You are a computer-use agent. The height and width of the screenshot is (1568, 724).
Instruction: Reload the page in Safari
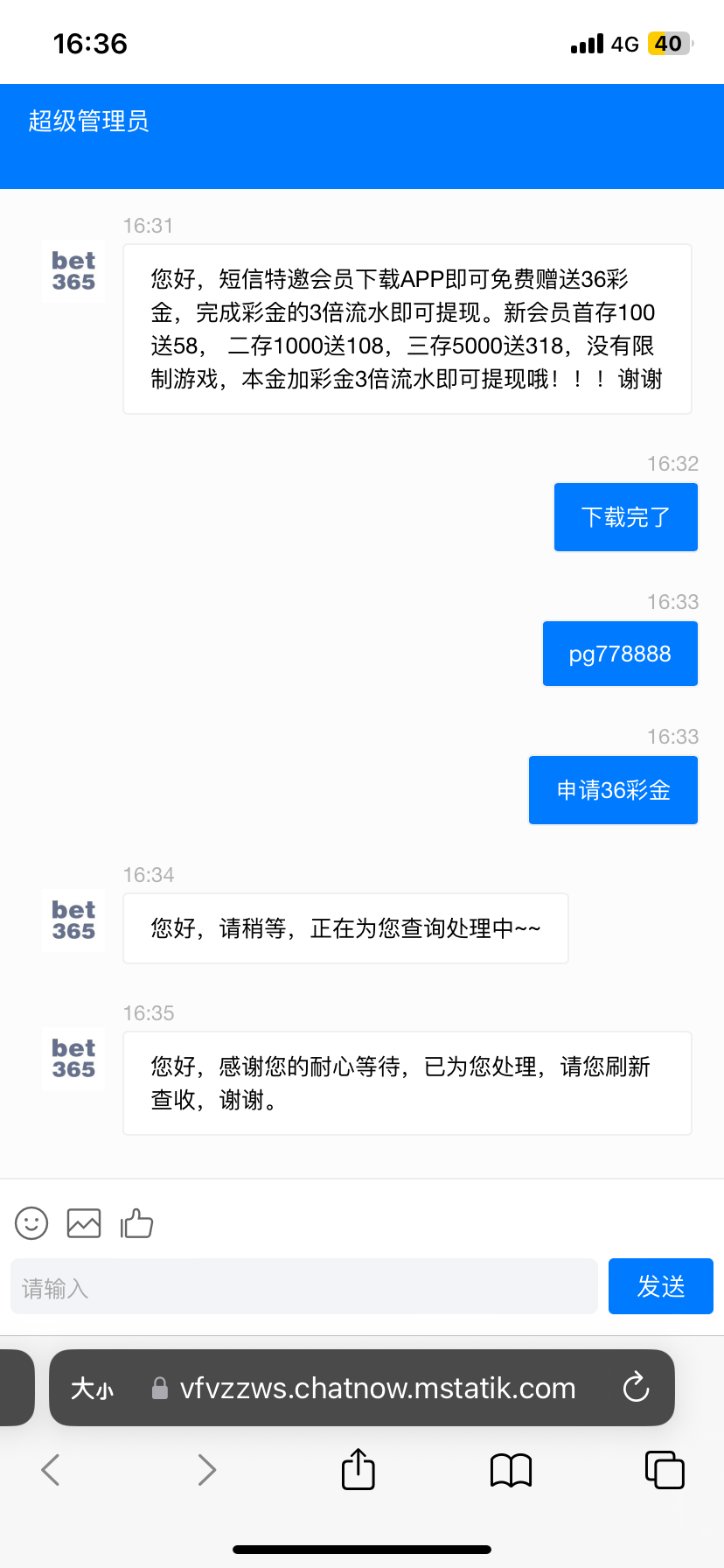click(636, 1388)
